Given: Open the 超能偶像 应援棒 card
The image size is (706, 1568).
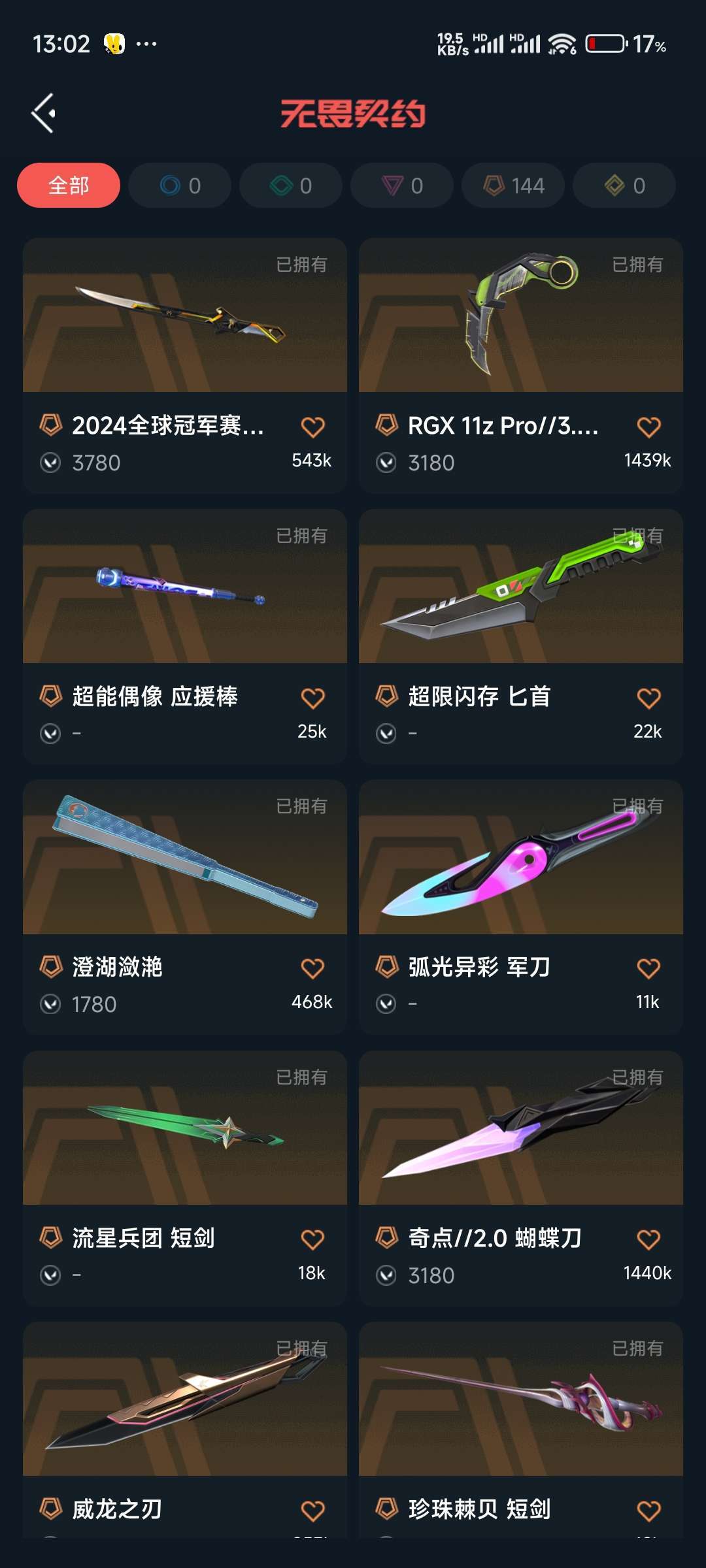Looking at the screenshot, I should (185, 636).
